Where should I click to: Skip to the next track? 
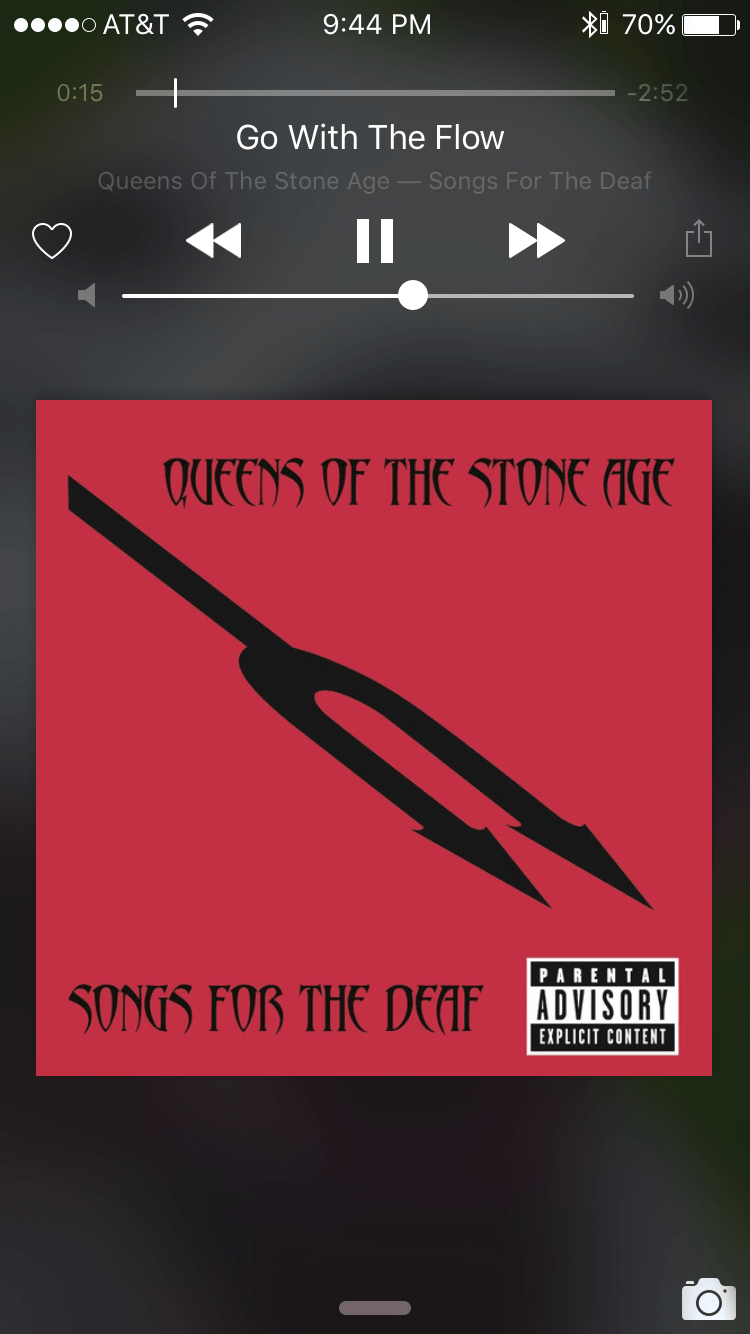click(536, 241)
